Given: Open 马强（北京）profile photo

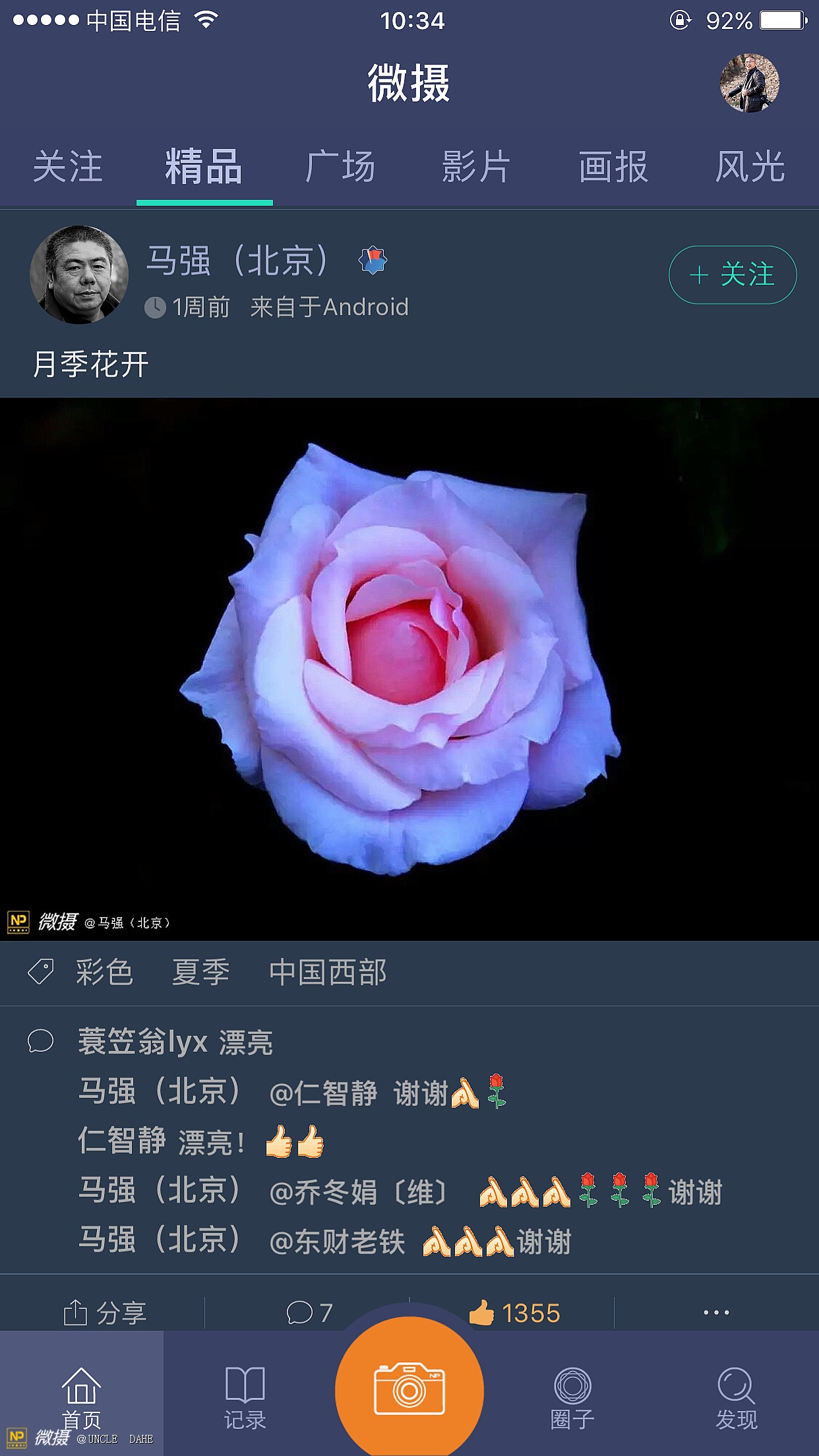Looking at the screenshot, I should pyautogui.click(x=79, y=275).
